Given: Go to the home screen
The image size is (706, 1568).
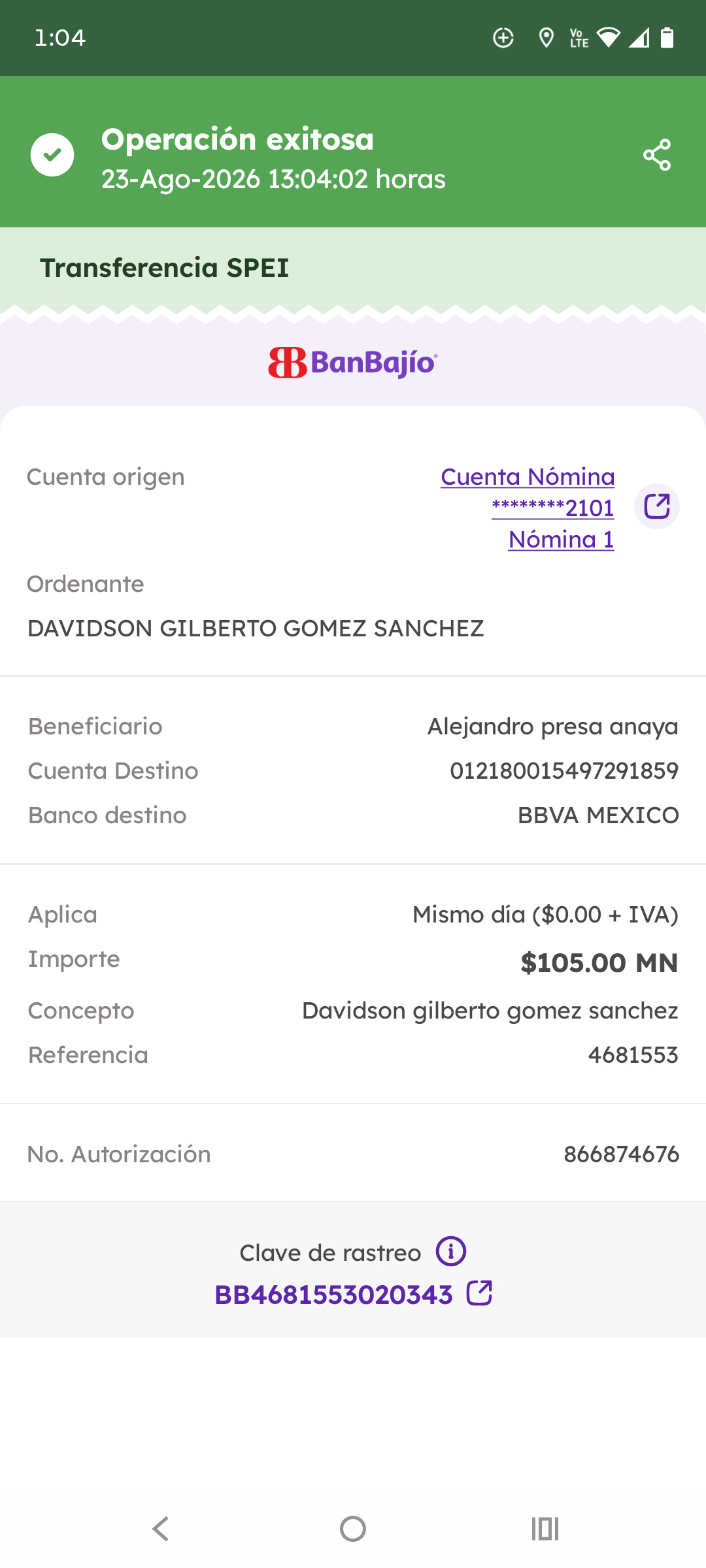Looking at the screenshot, I should click(353, 1529).
